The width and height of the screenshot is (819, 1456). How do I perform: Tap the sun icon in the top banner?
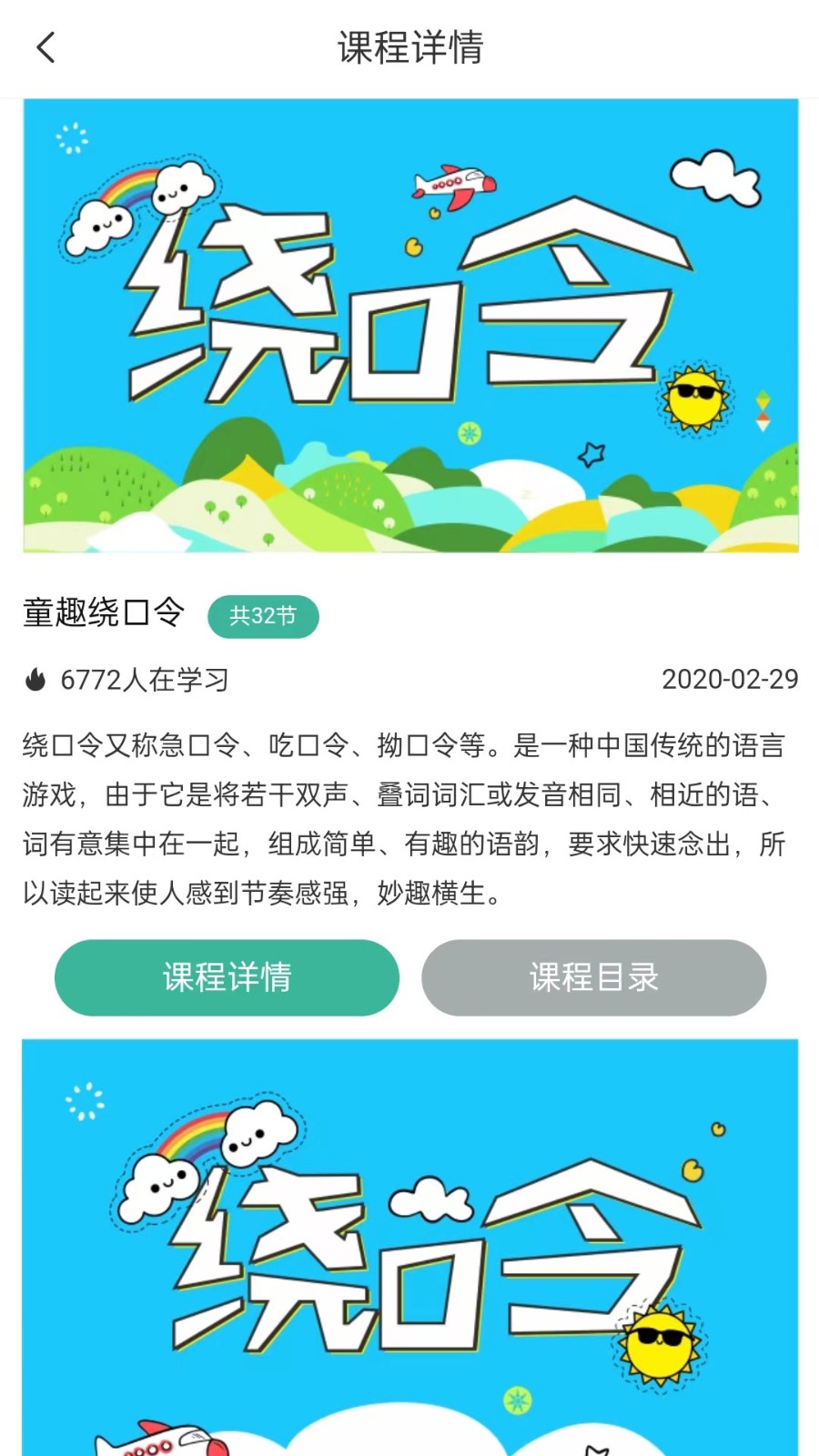pyautogui.click(x=694, y=399)
